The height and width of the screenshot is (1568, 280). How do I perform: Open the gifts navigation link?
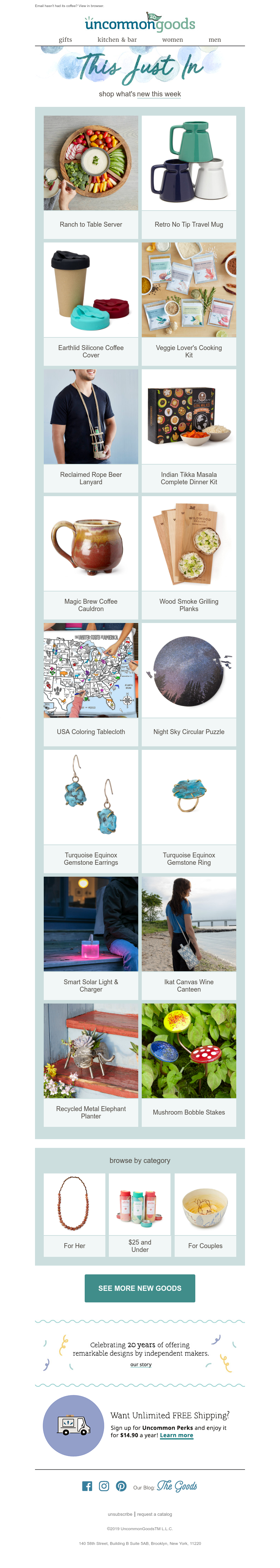(65, 40)
